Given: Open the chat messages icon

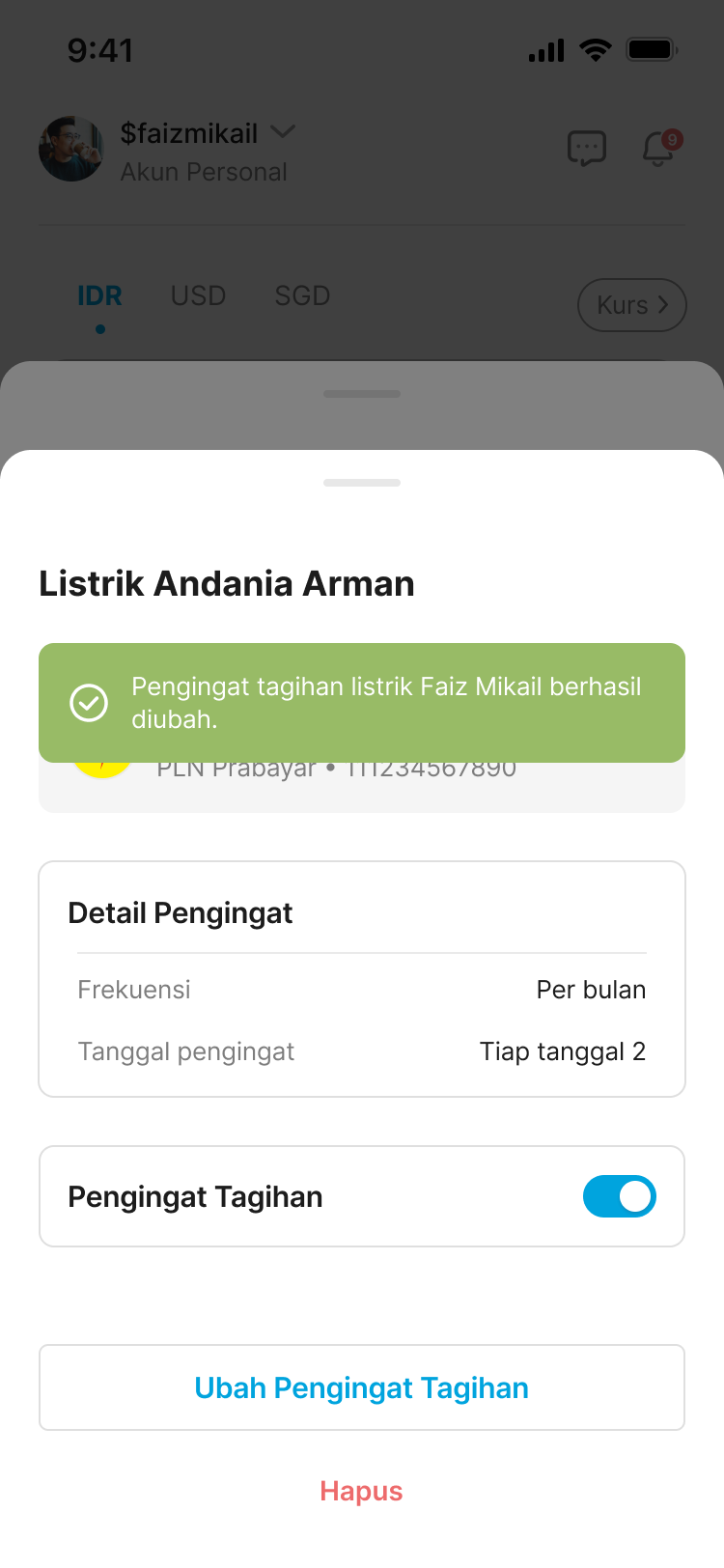Looking at the screenshot, I should [587, 148].
